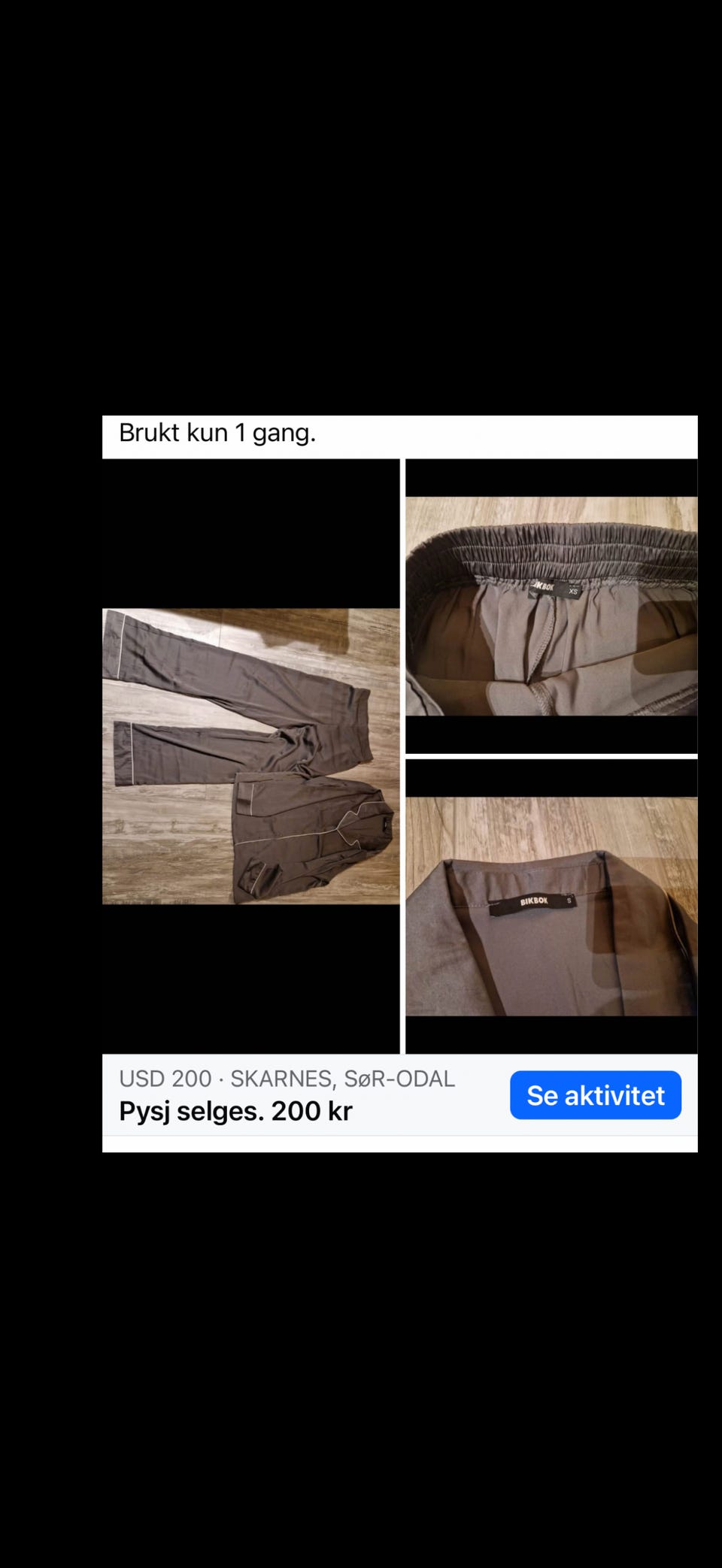Click the blue Se aktivitet label text
722x1568 pixels.
[595, 1095]
